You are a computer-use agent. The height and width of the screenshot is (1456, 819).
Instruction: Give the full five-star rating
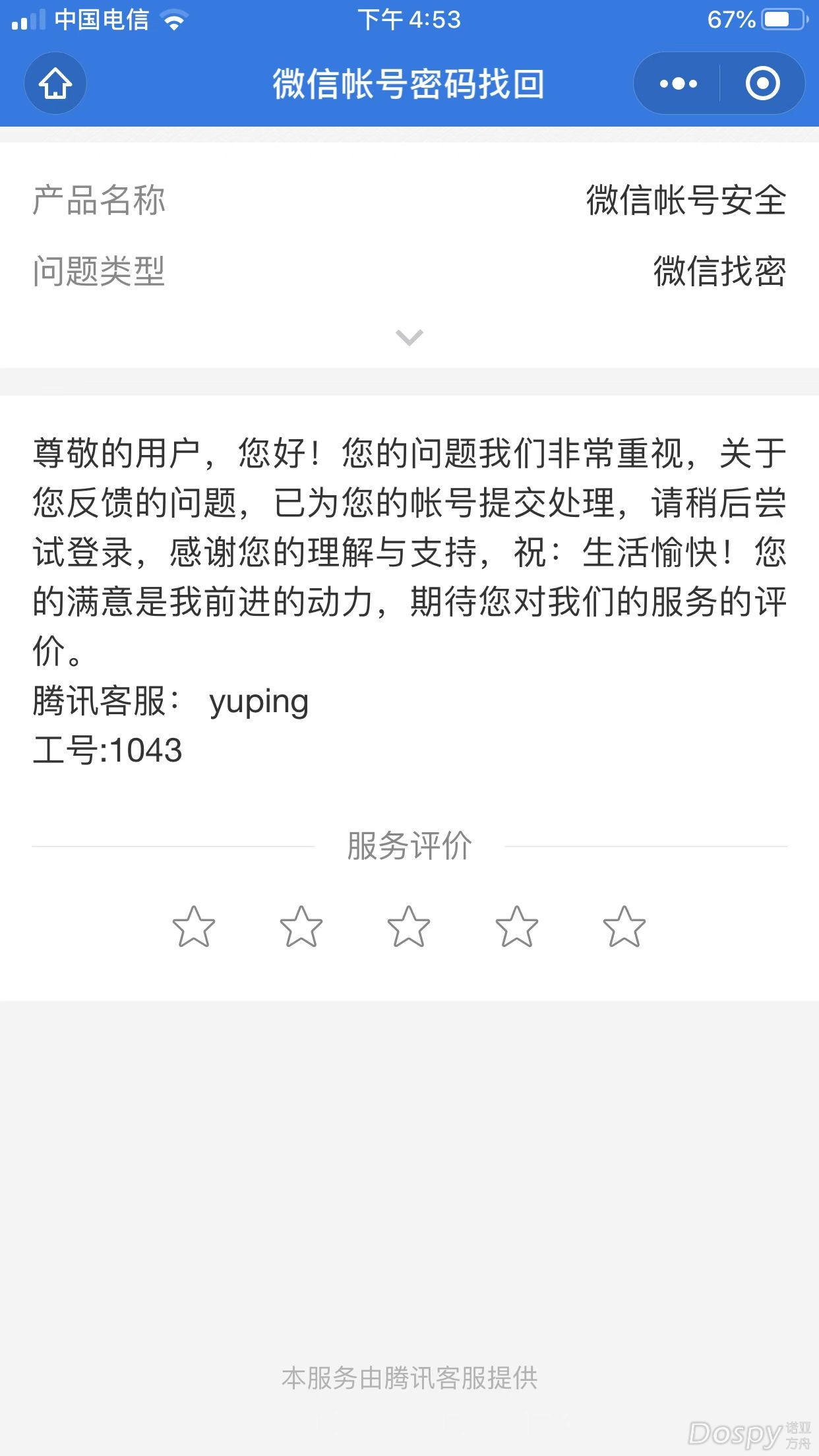pyautogui.click(x=624, y=926)
